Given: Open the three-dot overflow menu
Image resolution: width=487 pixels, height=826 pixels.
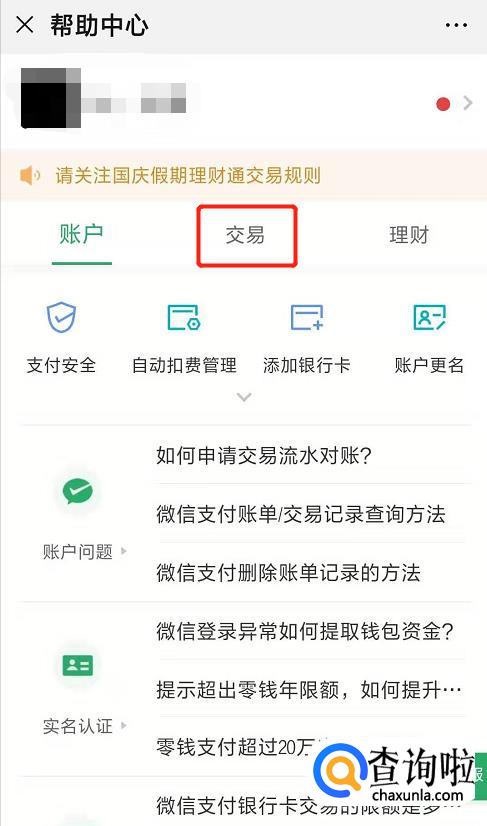Looking at the screenshot, I should pyautogui.click(x=456, y=25).
